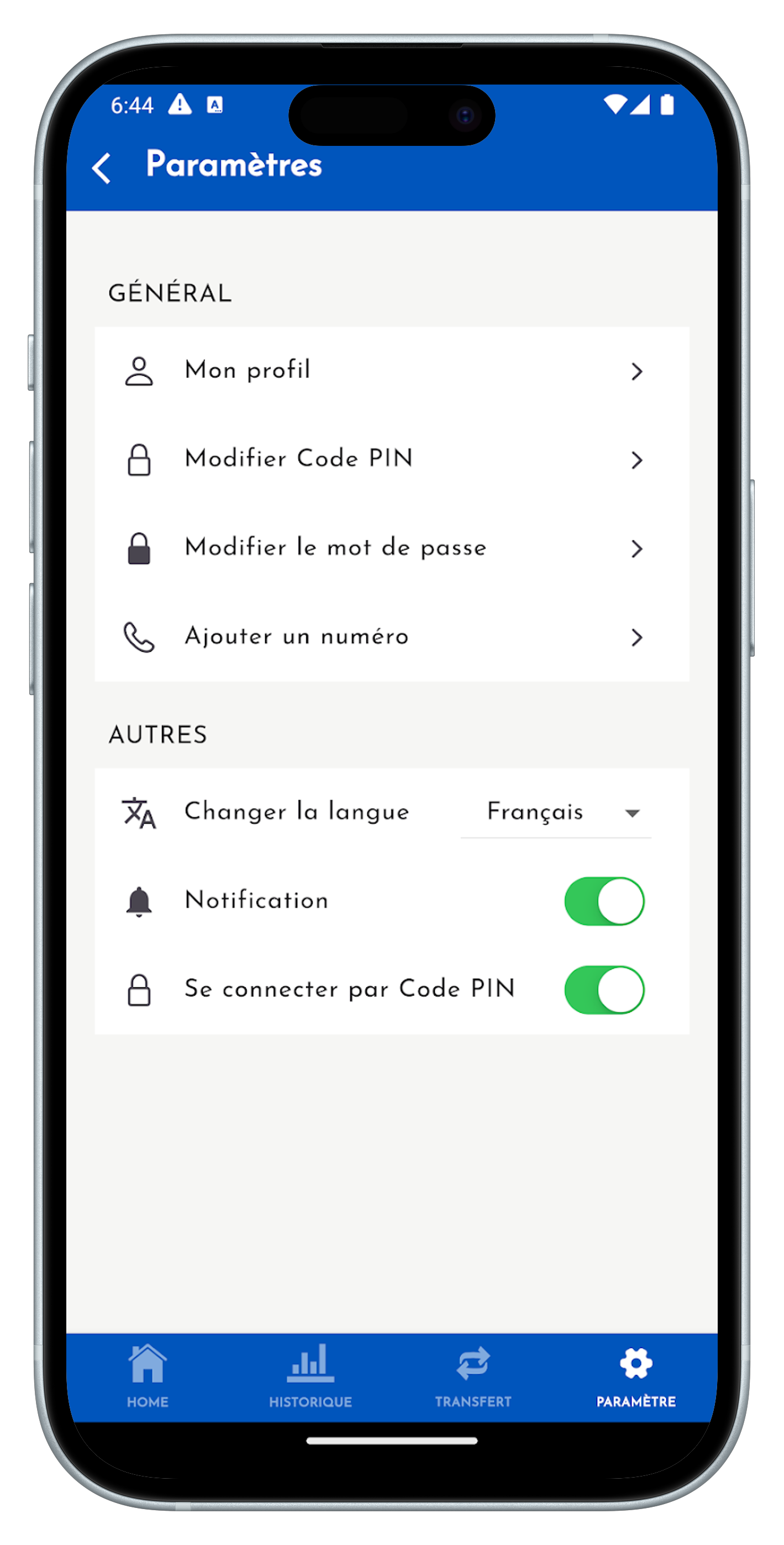The image size is (784, 1545).
Task: Expand the Français language dropdown
Action: 555,813
